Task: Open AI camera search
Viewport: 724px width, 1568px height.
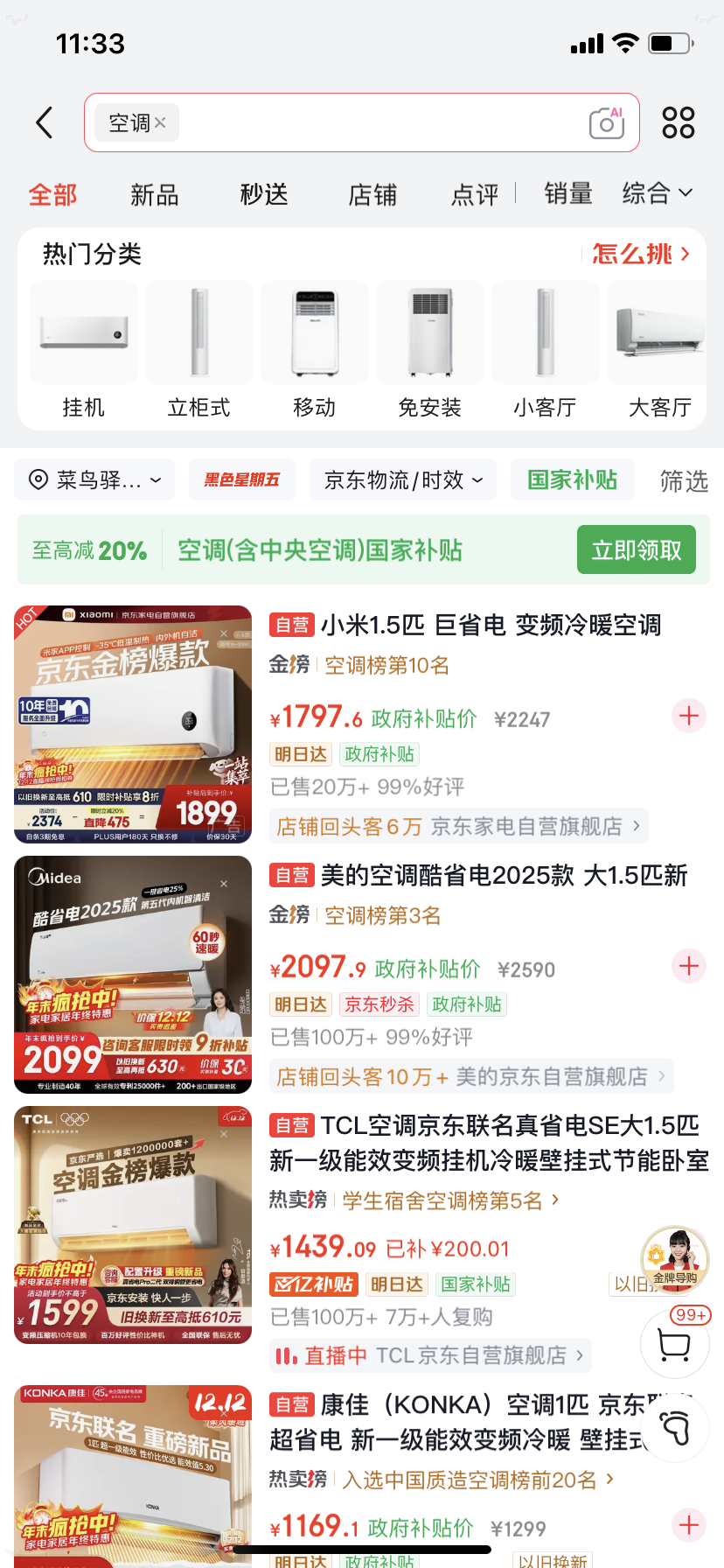Action: coord(607,123)
